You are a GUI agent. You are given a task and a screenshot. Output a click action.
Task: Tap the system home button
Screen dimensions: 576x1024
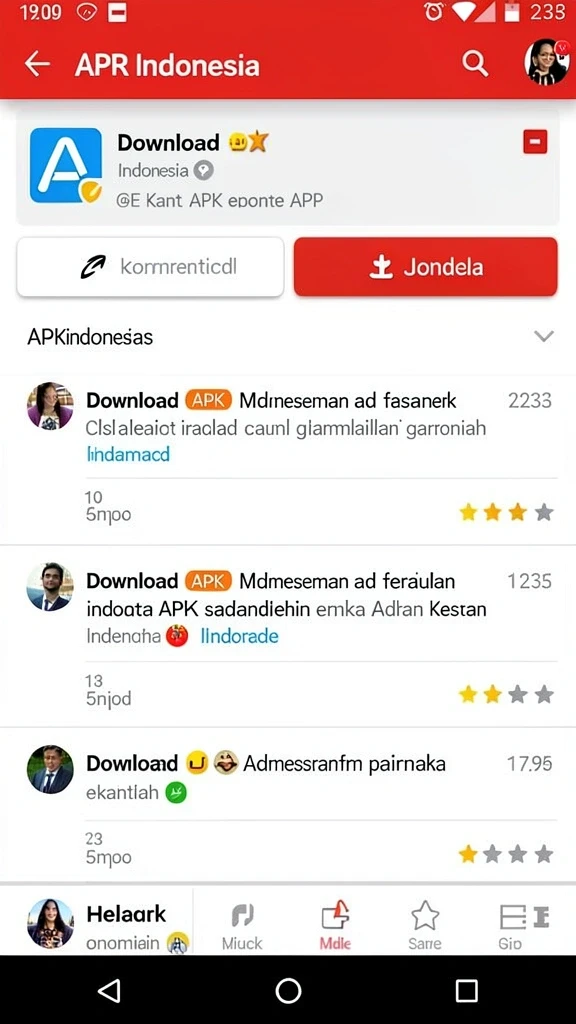tap(288, 991)
